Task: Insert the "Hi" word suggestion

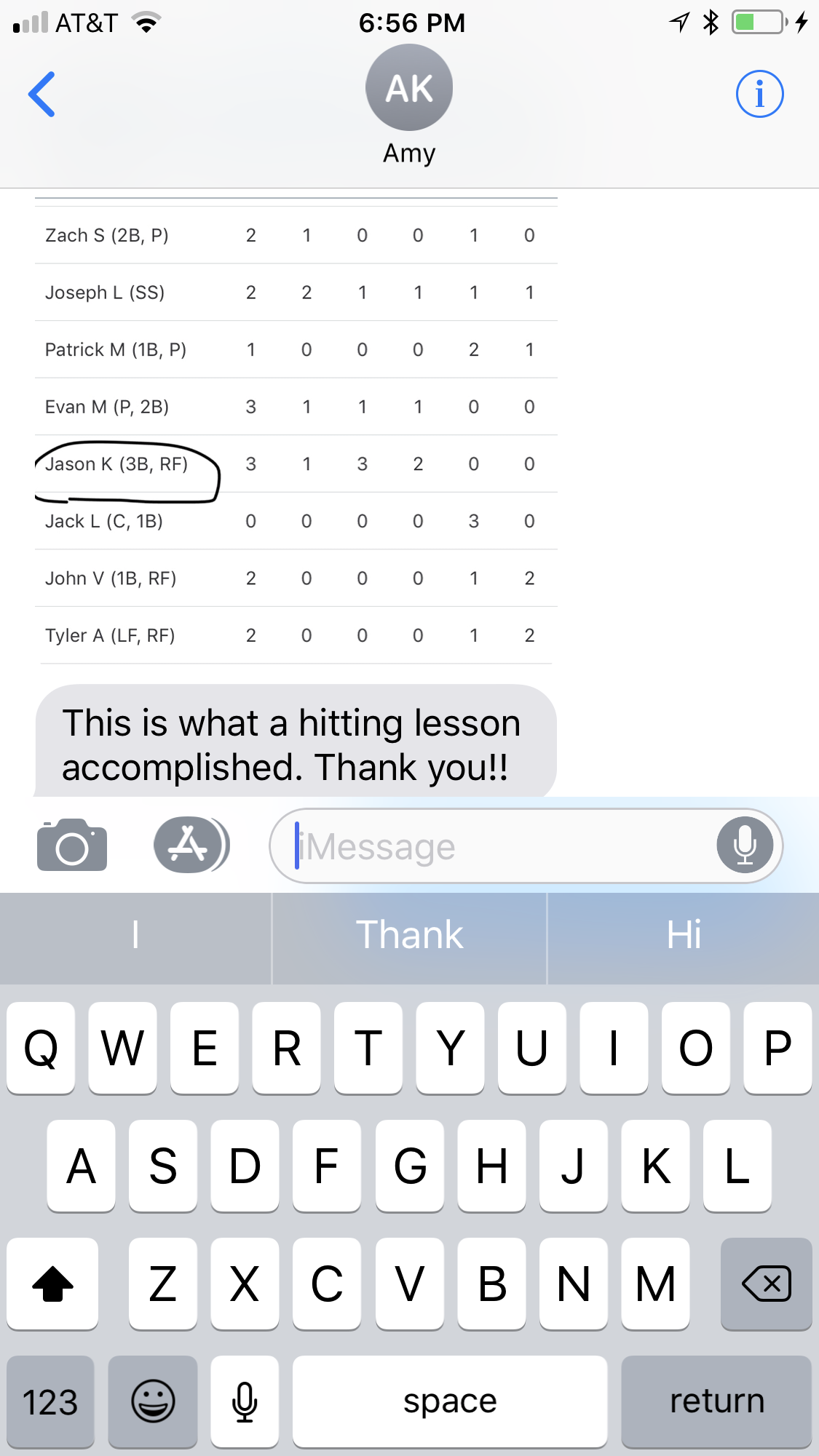Action: (x=684, y=935)
